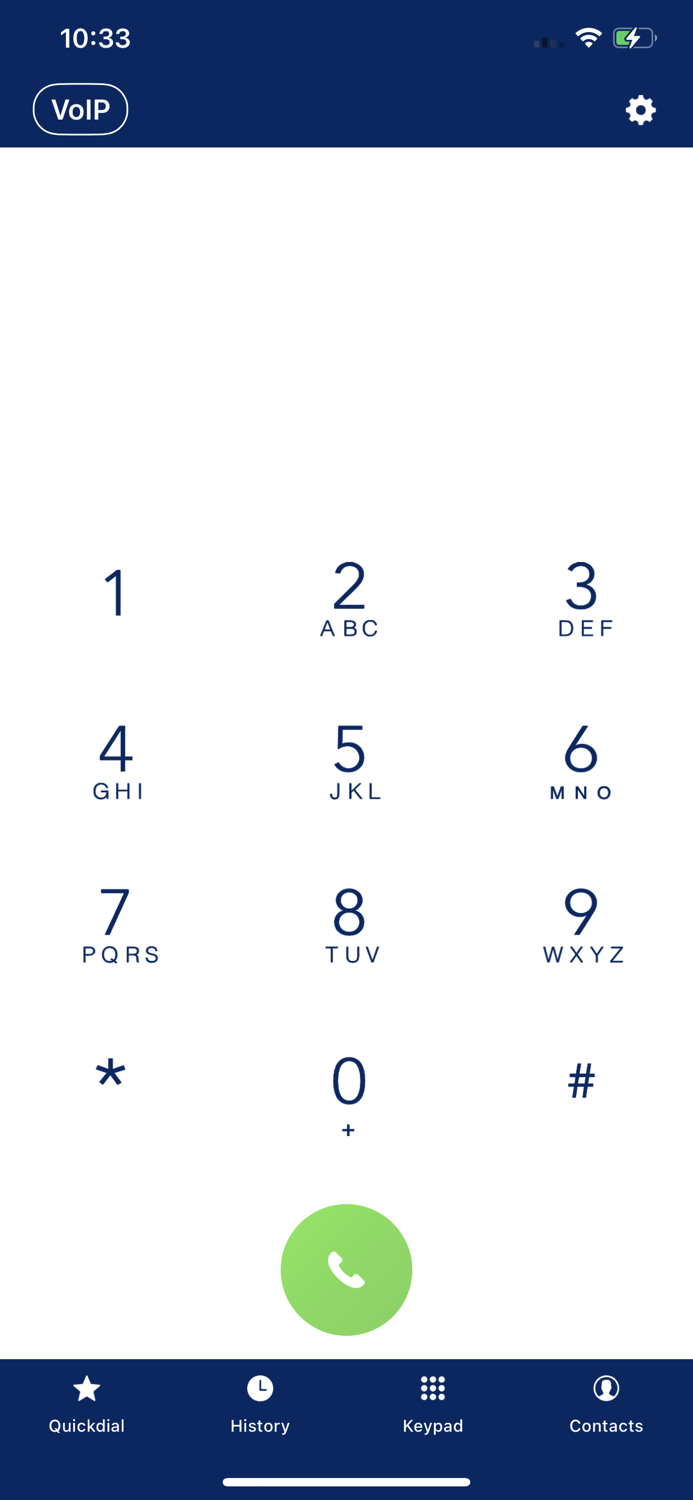Dial the 4 GHI key
The image size is (693, 1500).
(x=116, y=762)
